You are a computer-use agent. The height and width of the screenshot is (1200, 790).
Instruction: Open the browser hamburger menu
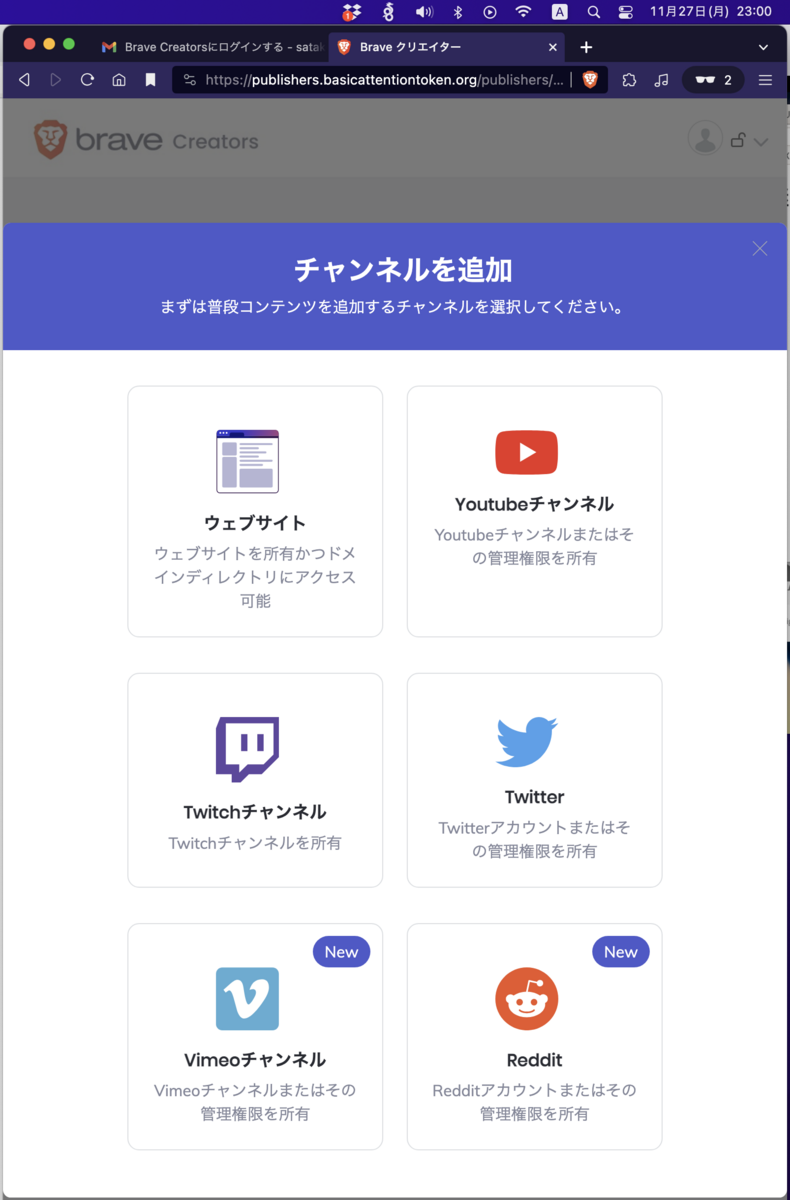[765, 80]
